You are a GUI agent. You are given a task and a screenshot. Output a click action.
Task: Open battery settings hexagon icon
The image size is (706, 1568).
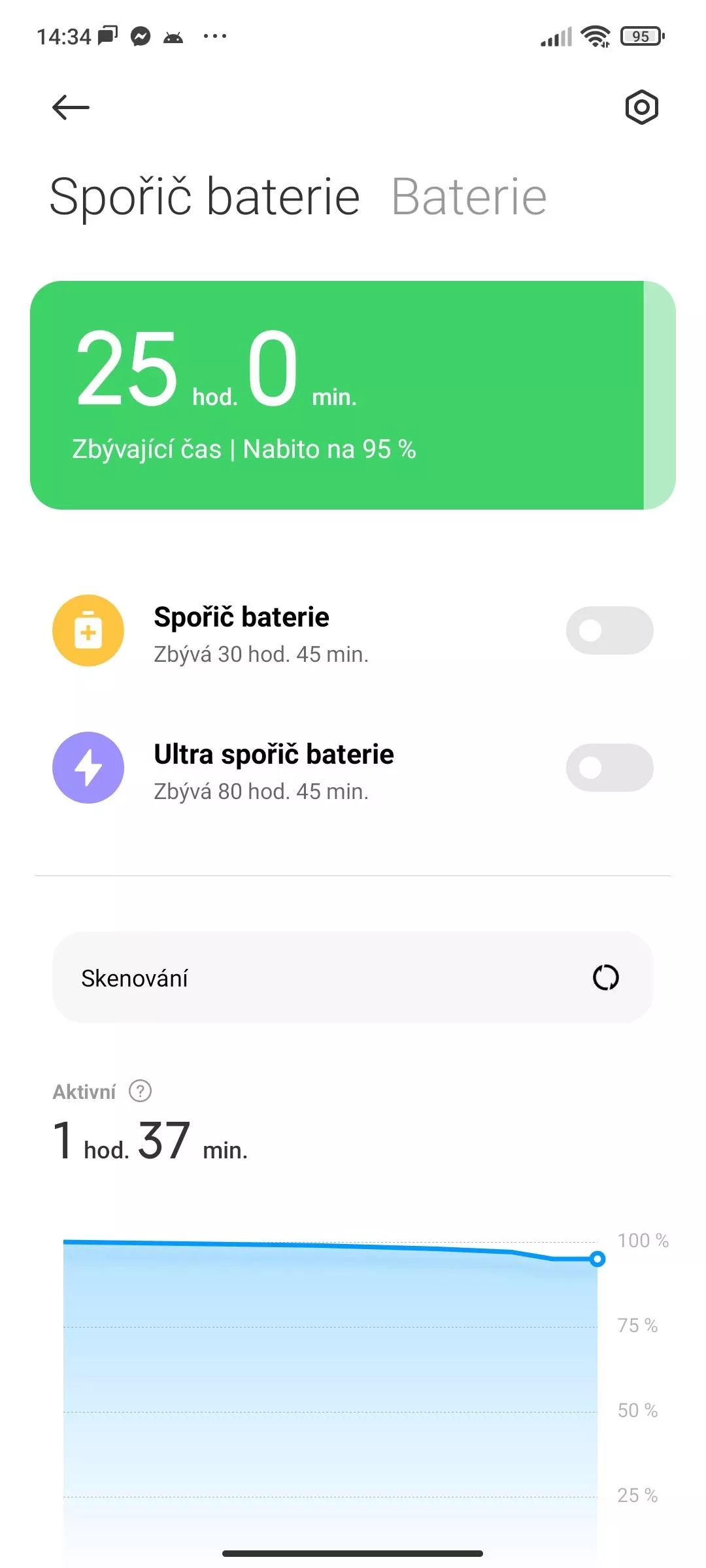tap(641, 107)
